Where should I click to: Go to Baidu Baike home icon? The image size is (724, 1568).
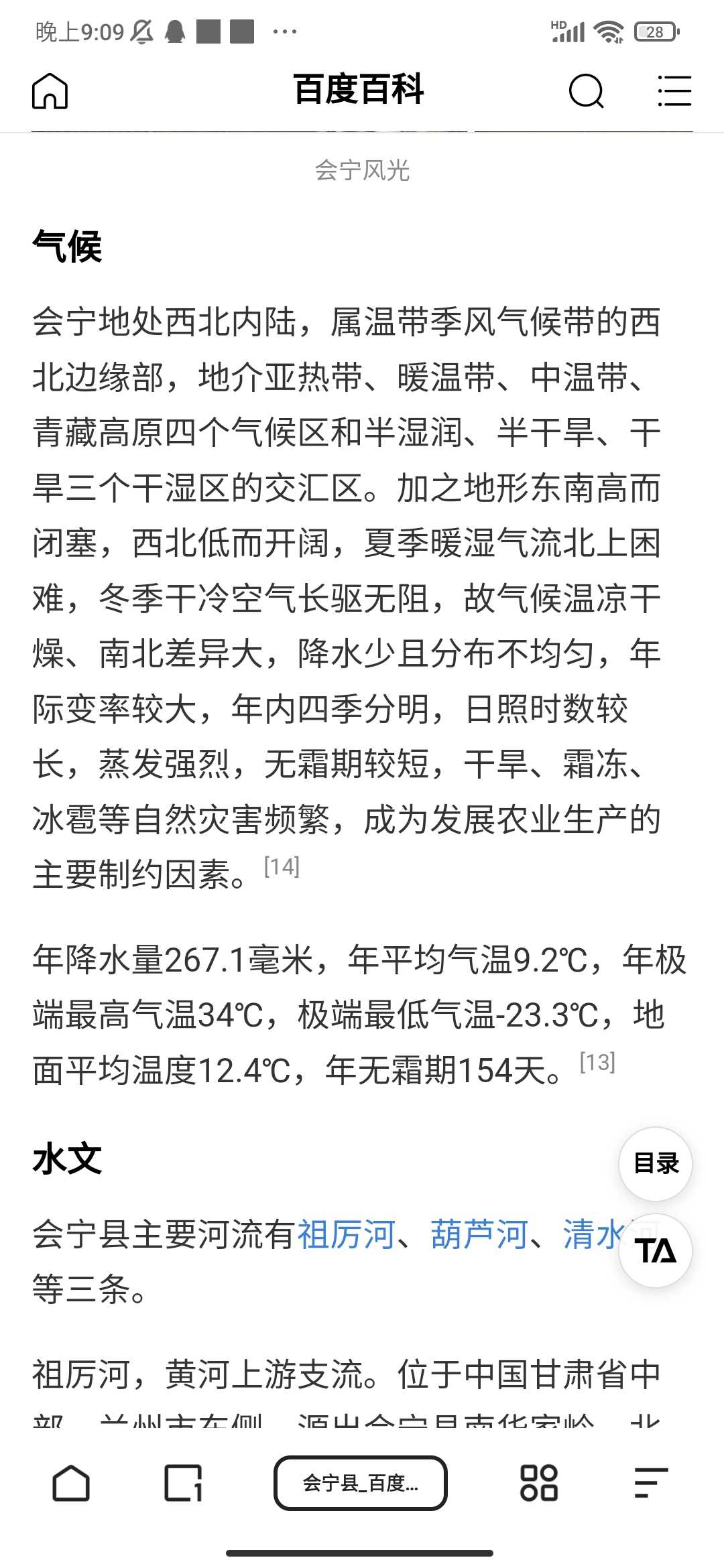coord(50,90)
